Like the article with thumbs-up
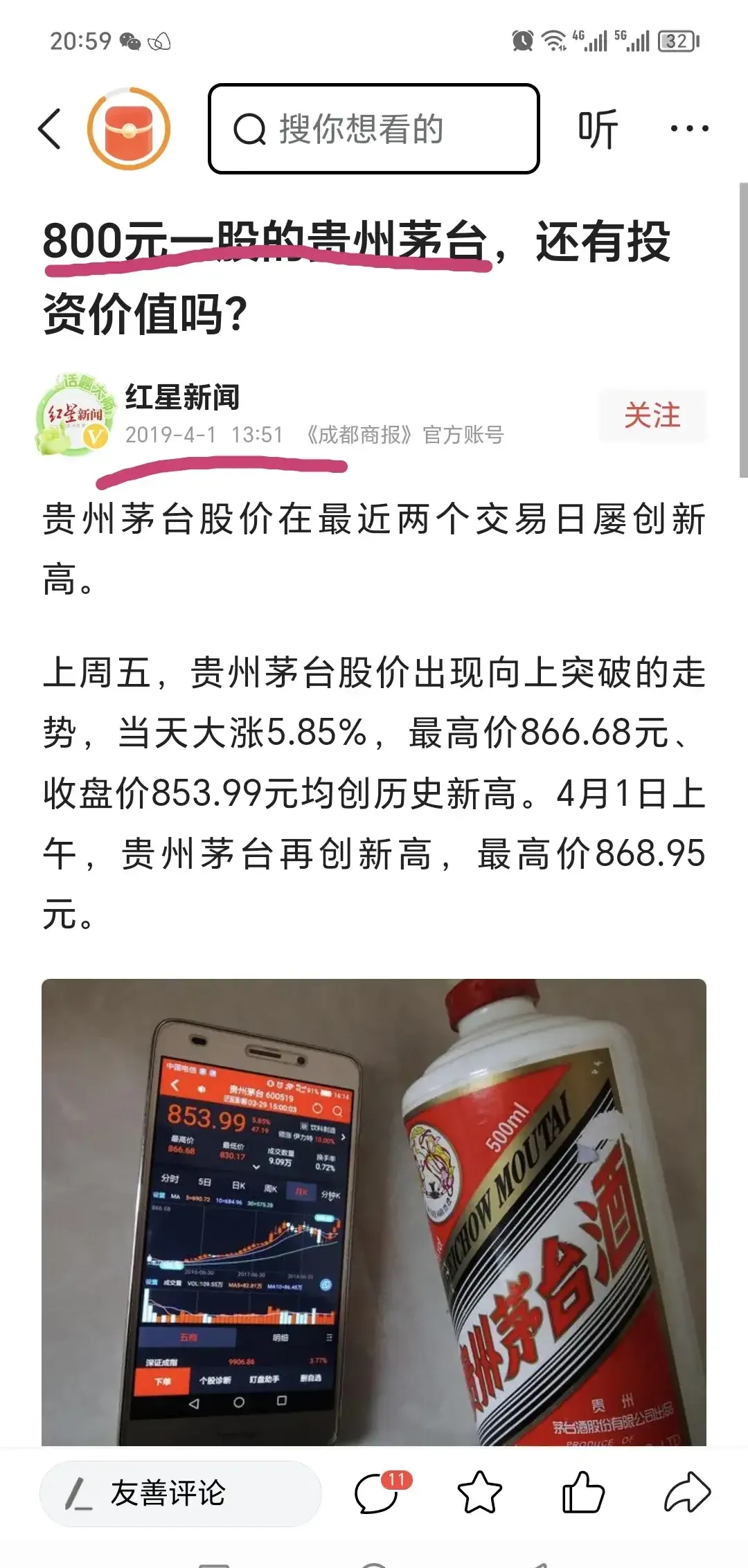Screen dimensions: 748x1568 (x=583, y=1493)
